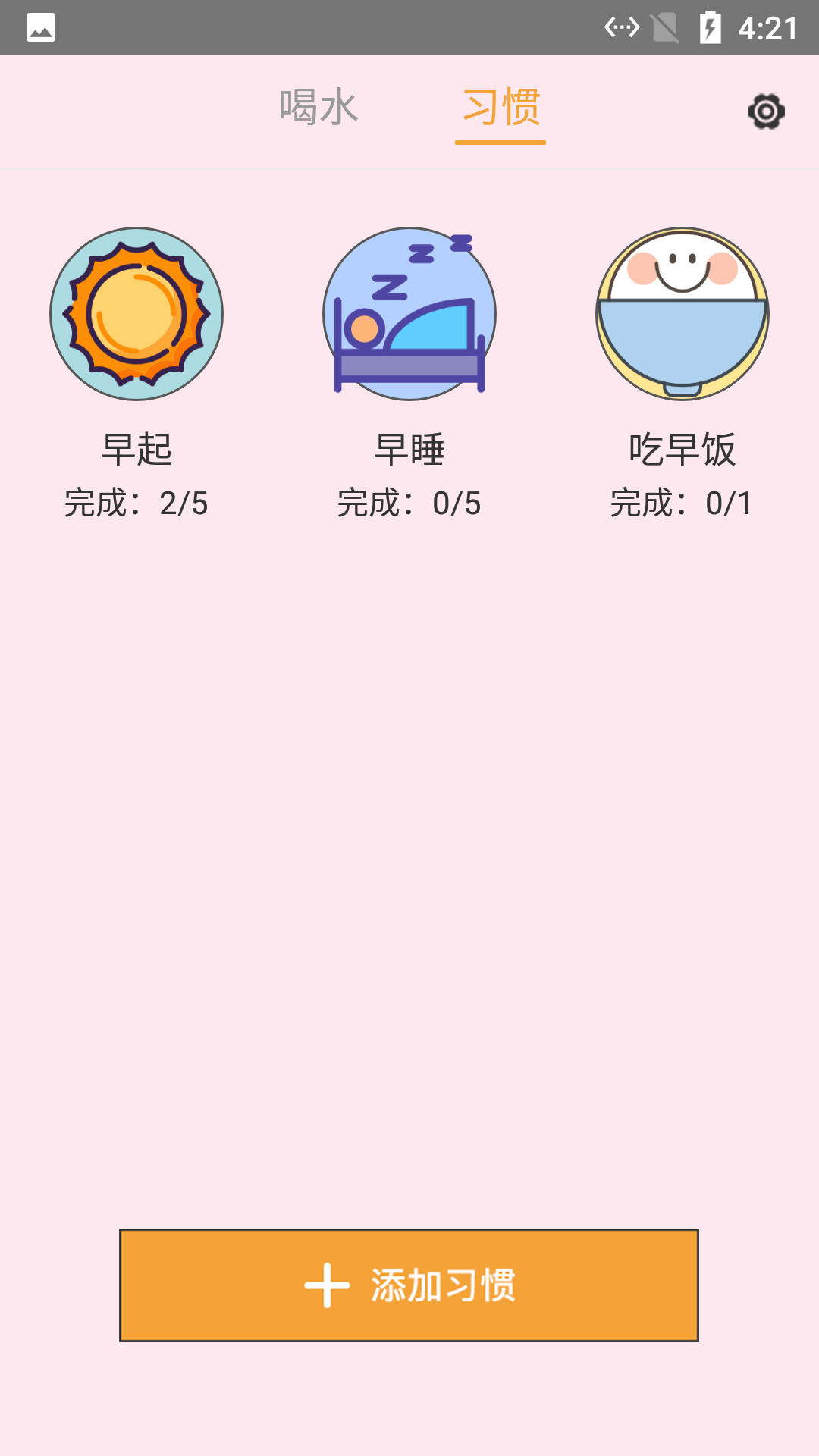
Task: Tap the battery charging icon in status bar
Action: tap(709, 25)
